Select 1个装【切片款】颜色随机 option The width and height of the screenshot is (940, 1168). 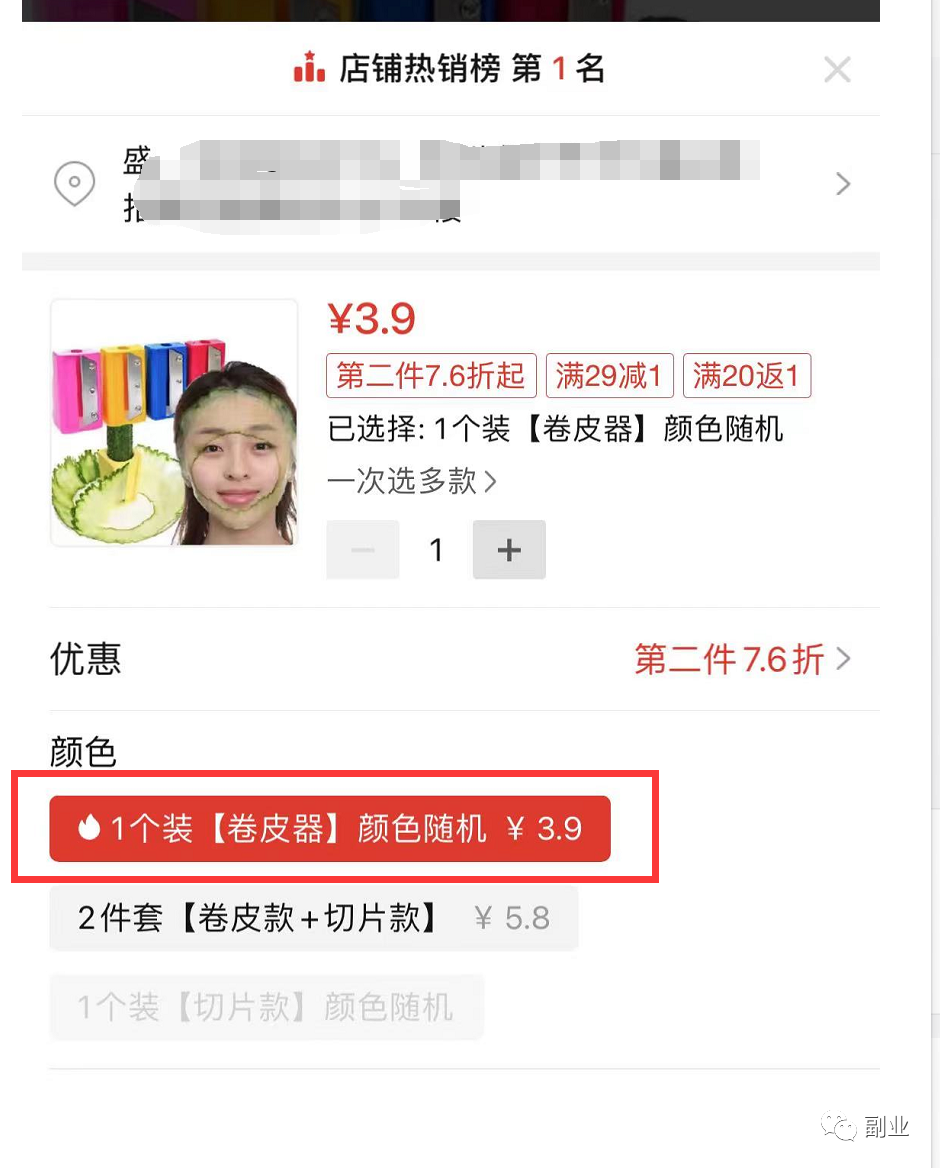click(266, 1007)
